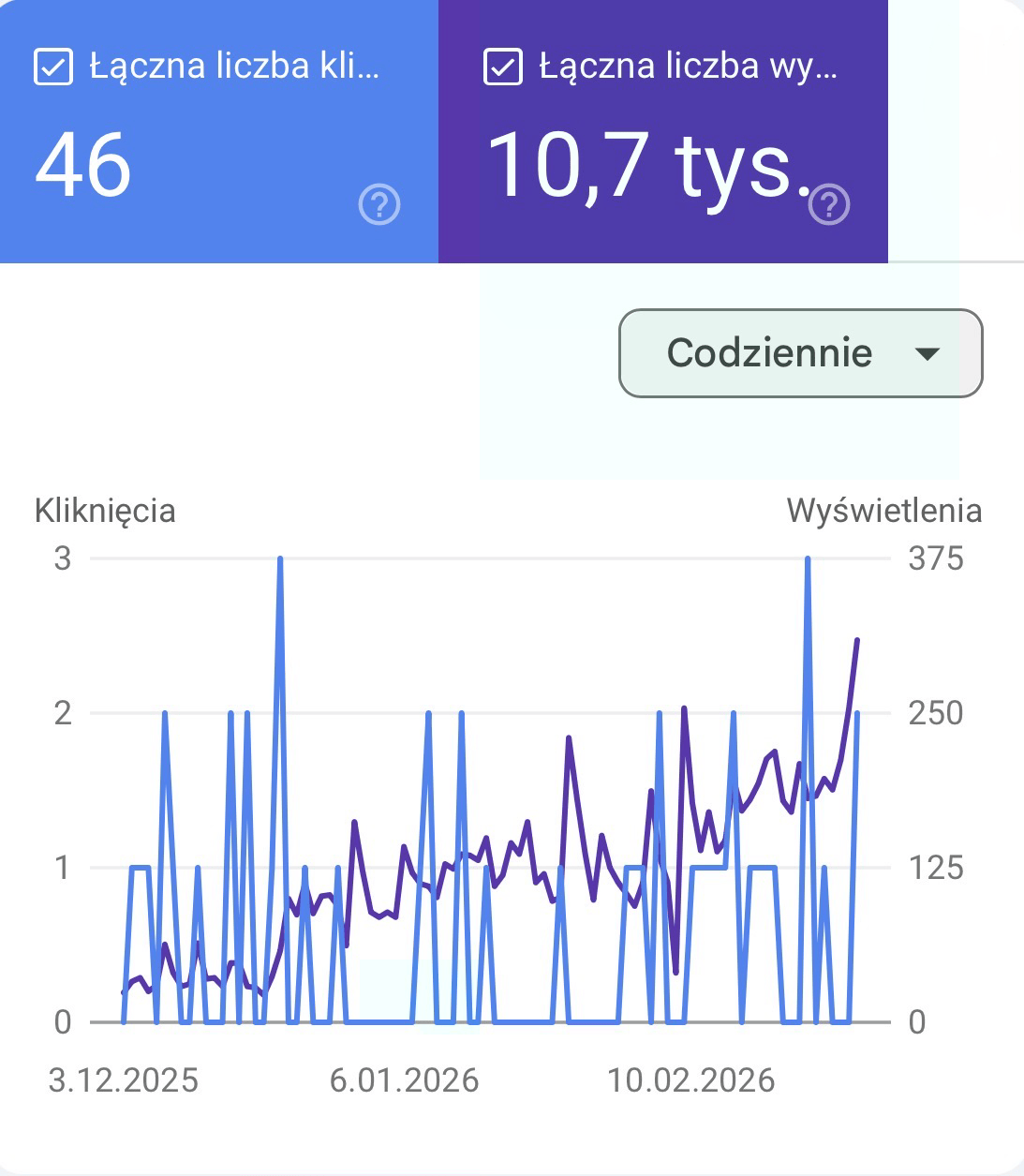Uncheck the Łączna liczba wyświetleń checkbox
Image resolution: width=1024 pixels, height=1176 pixels.
pyautogui.click(x=503, y=65)
